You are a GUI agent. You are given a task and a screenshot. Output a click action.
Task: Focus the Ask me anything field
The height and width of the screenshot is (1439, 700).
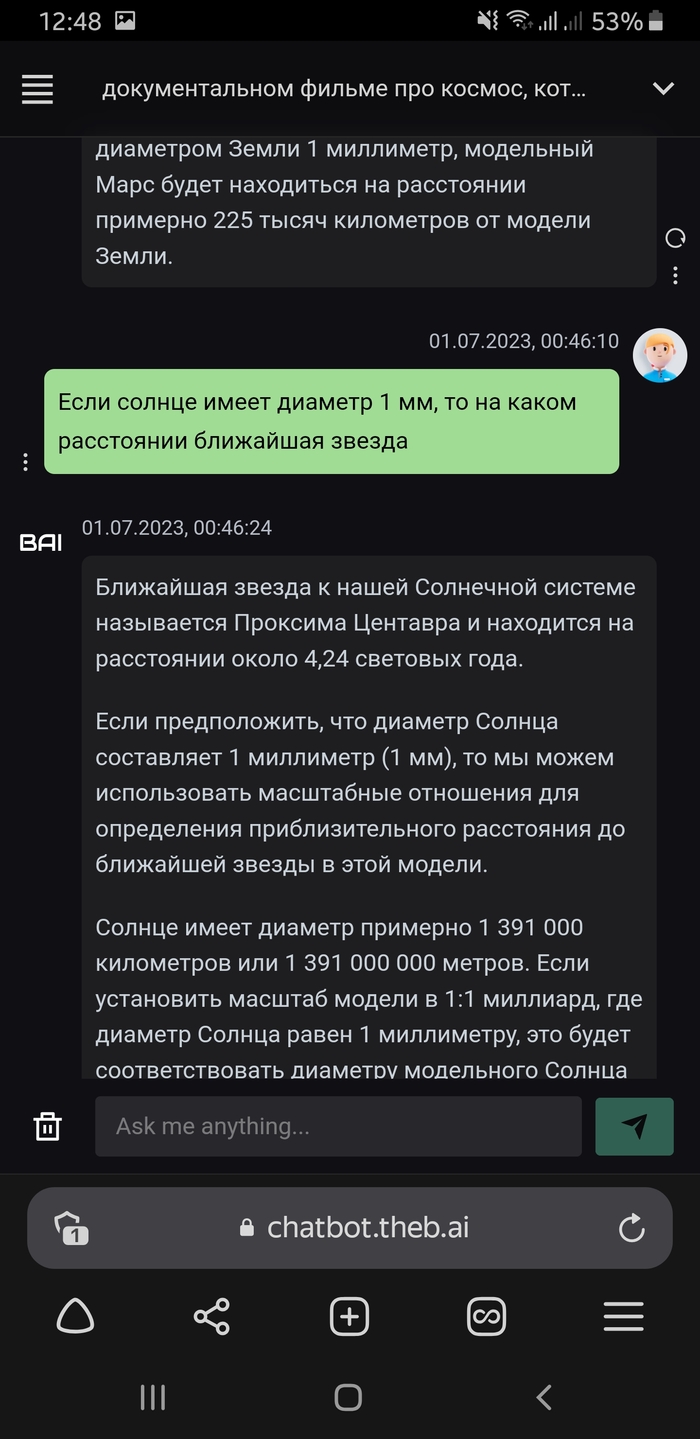(338, 1126)
